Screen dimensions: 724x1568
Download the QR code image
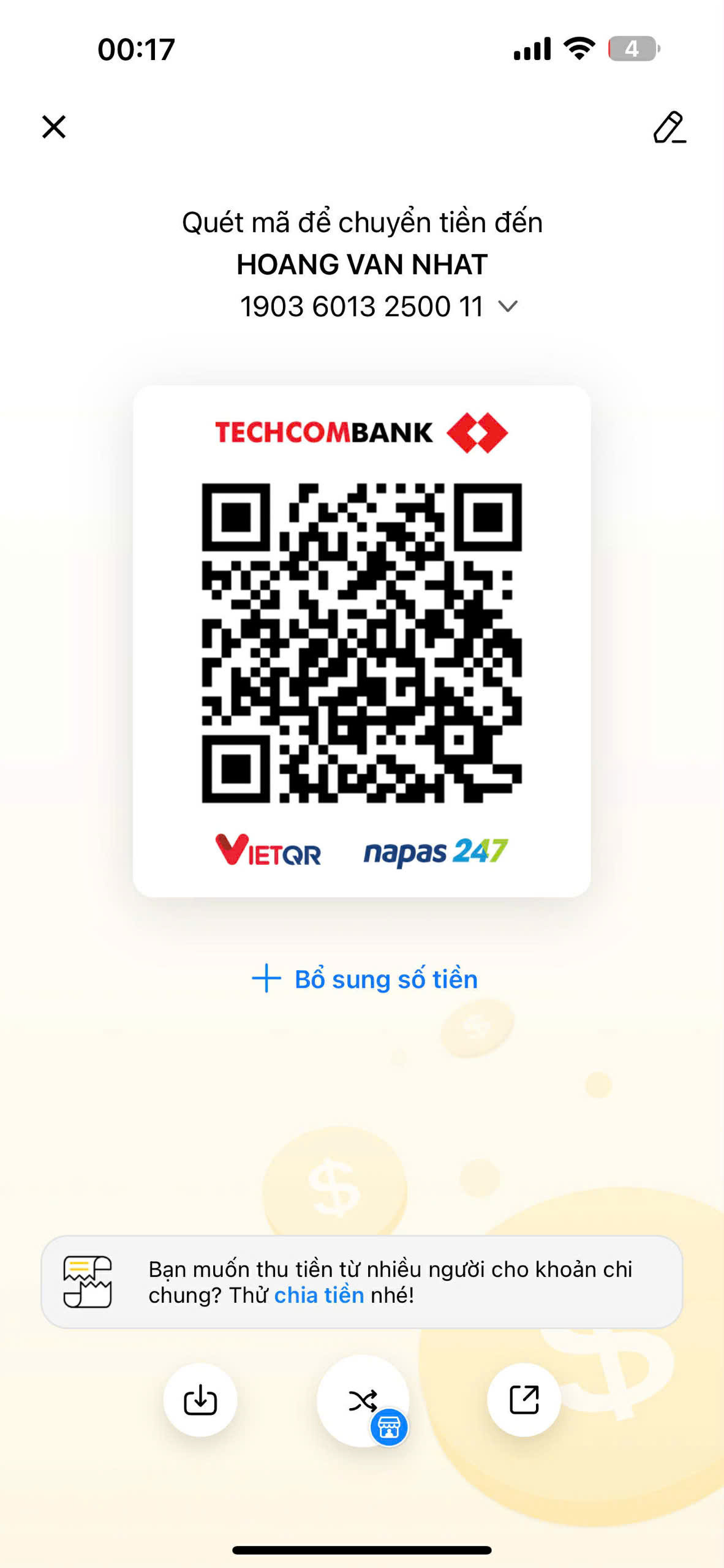200,1400
